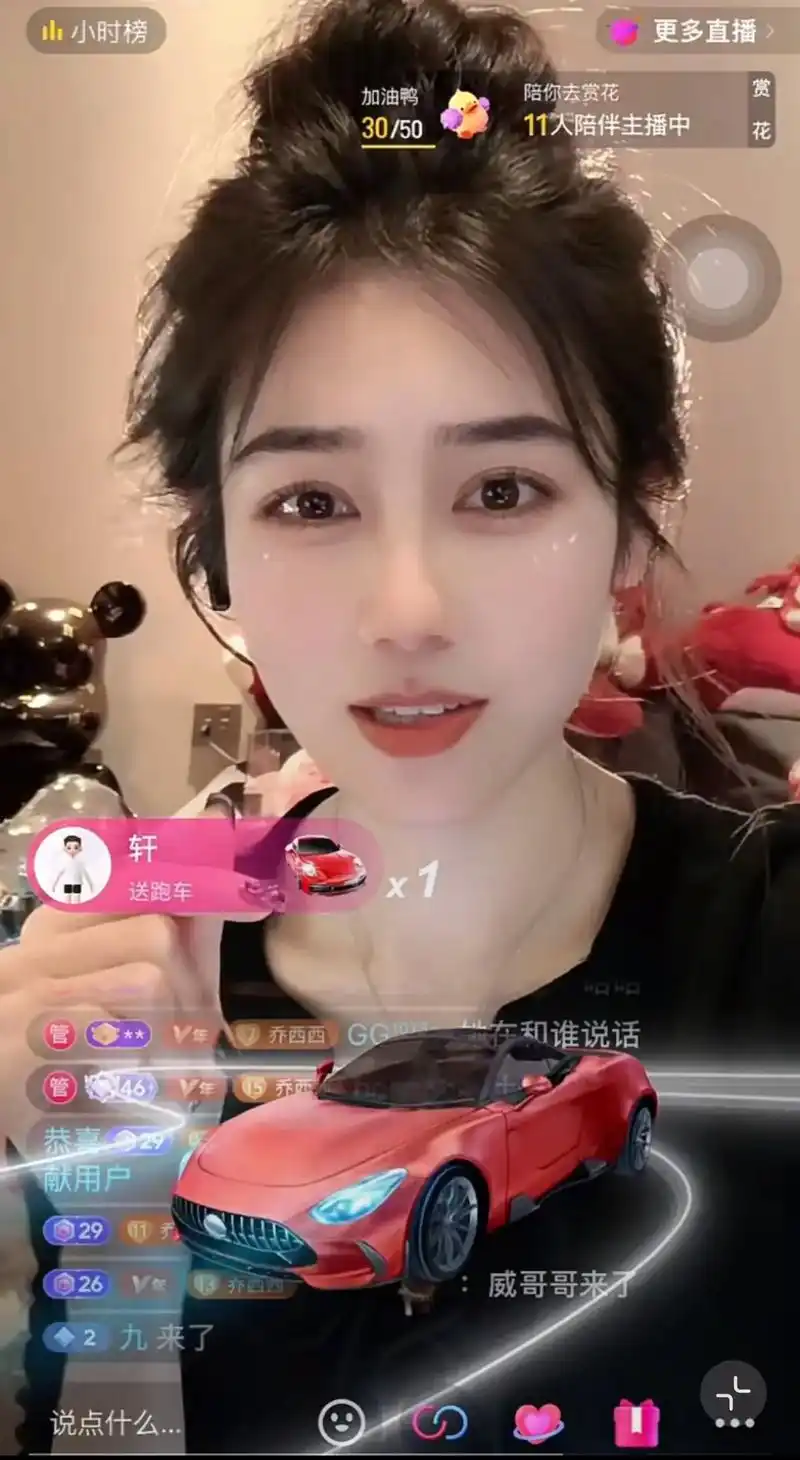Open the emoji smiley picker
Screen dimensions: 800x1460
pyautogui.click(x=342, y=1422)
